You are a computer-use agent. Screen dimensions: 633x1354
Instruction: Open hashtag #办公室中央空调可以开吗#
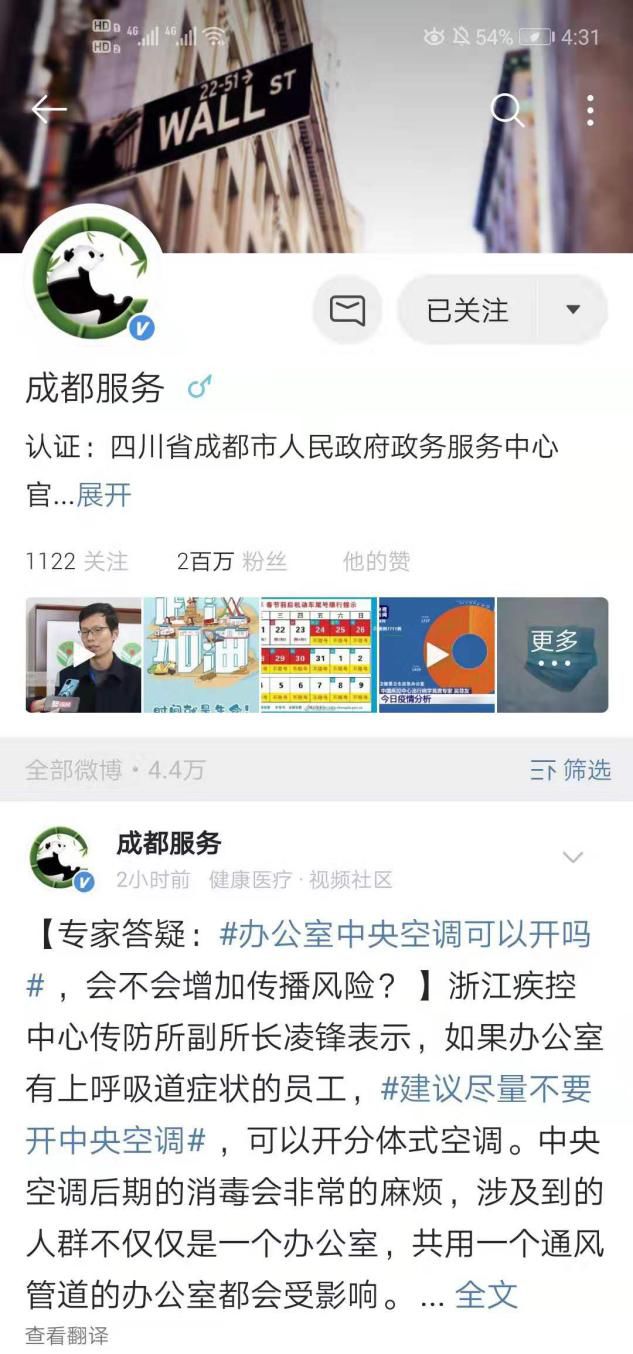(405, 935)
